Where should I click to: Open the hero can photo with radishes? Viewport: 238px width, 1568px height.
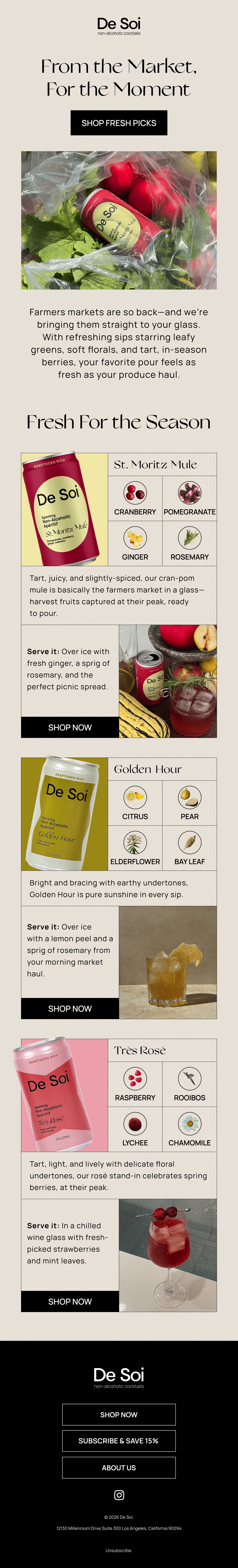119,220
